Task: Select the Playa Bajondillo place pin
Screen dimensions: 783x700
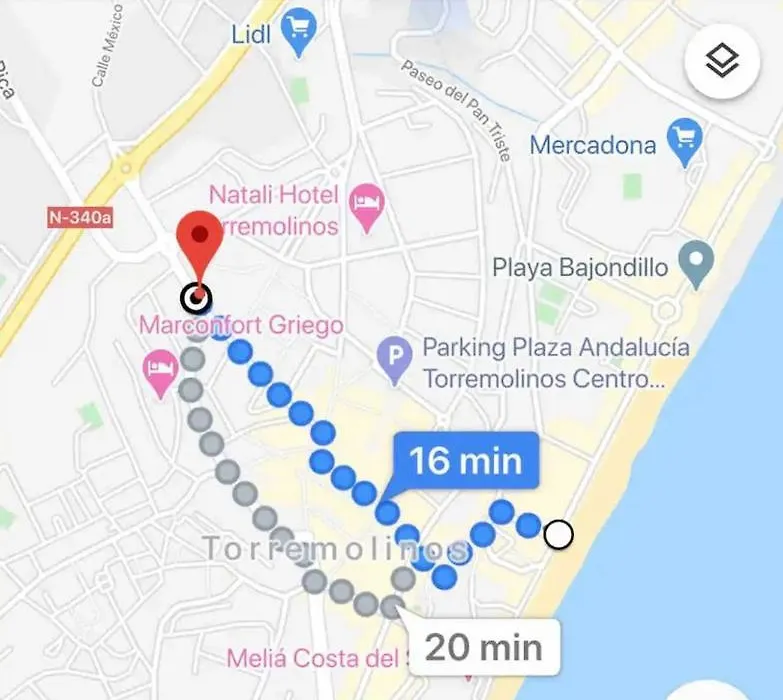Action: (694, 263)
